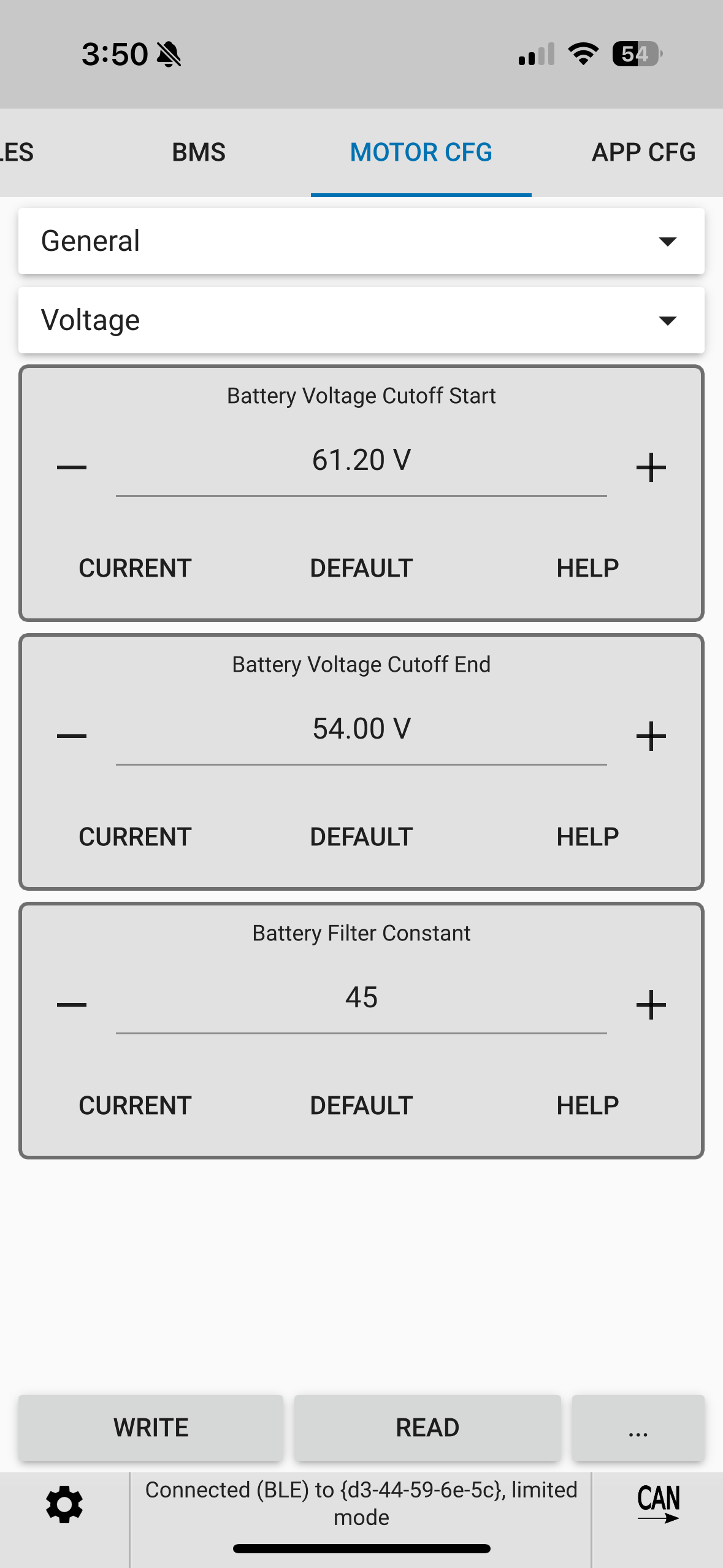The width and height of the screenshot is (723, 1568).
Task: Toggle CAN forwarding icon
Action: click(x=658, y=1503)
